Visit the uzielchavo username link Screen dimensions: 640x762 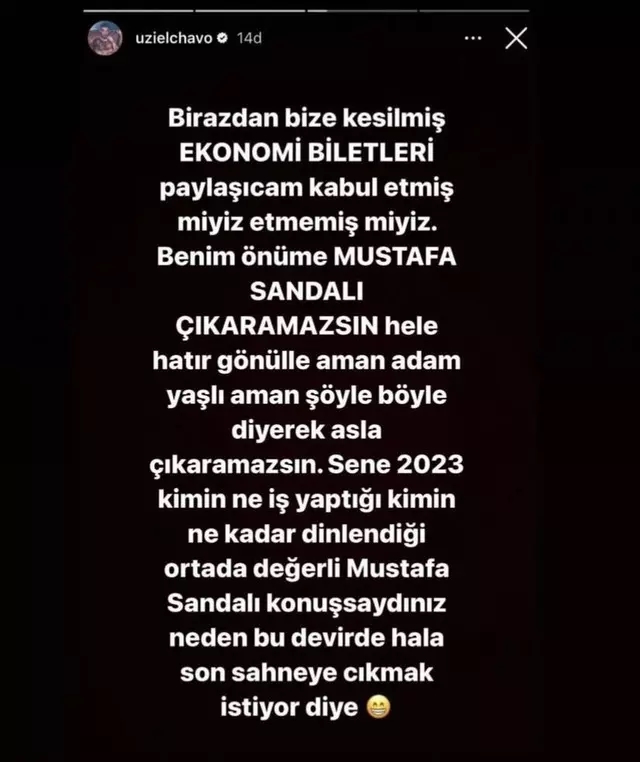coord(164,39)
